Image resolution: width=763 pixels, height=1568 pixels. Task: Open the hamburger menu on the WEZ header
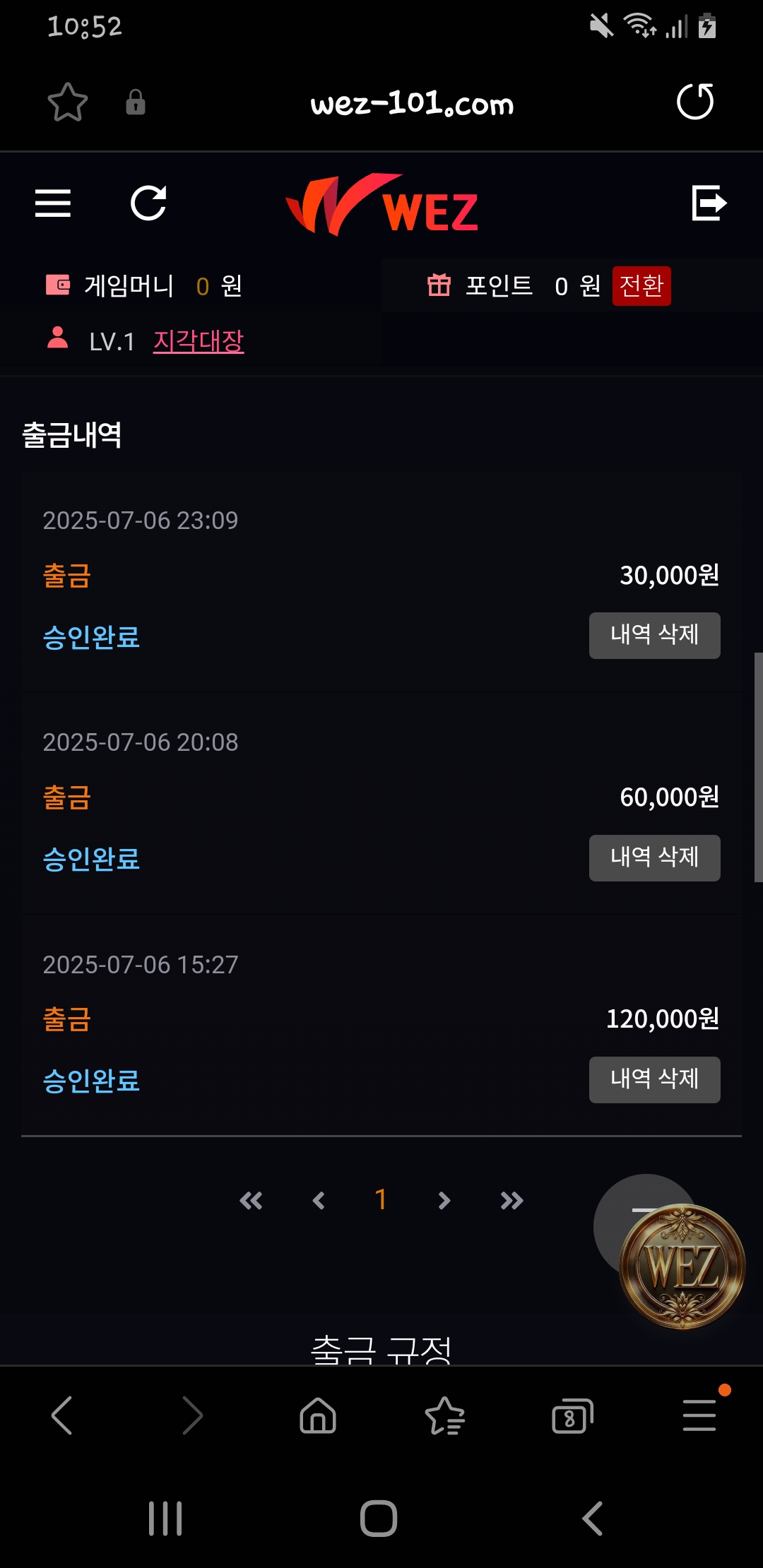(x=53, y=203)
